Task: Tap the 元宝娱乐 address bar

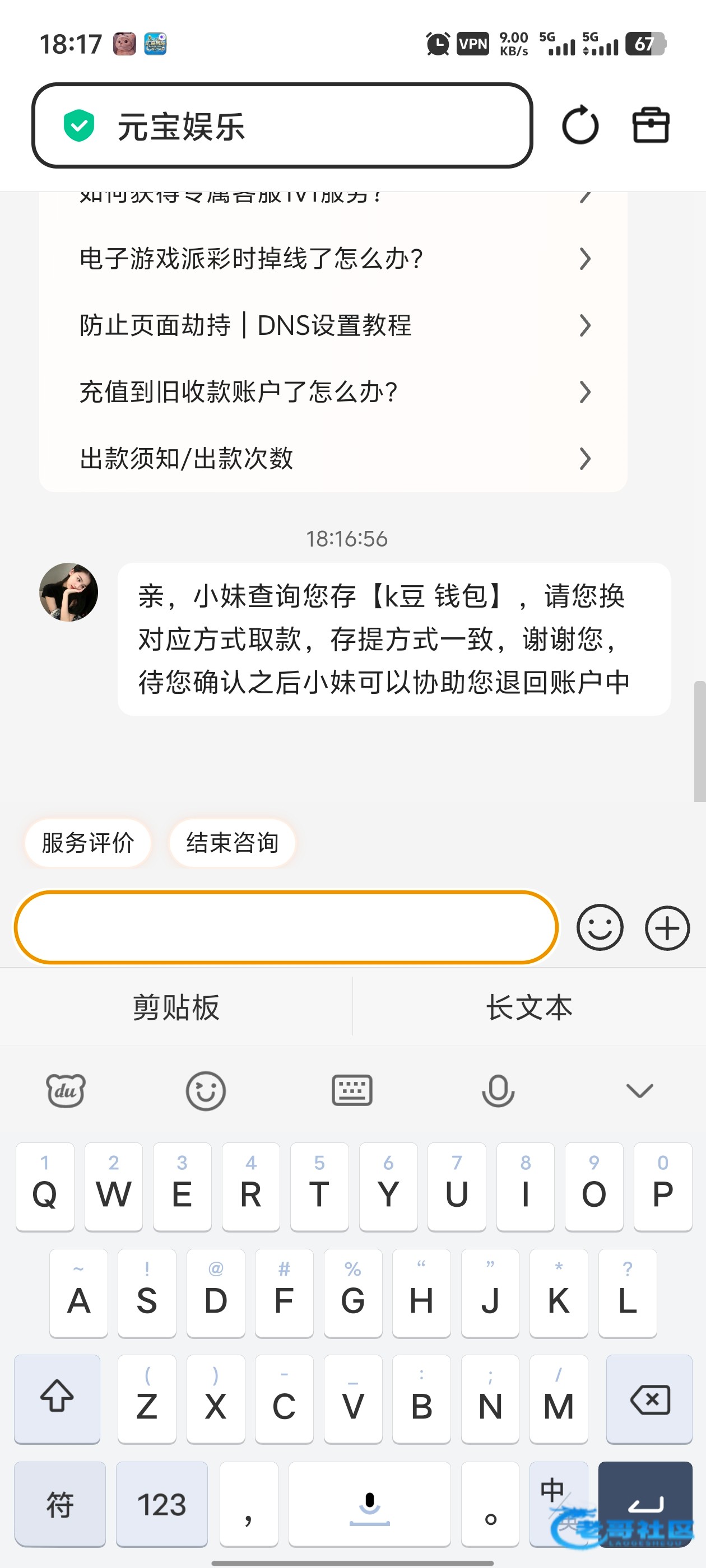Action: 282,125
